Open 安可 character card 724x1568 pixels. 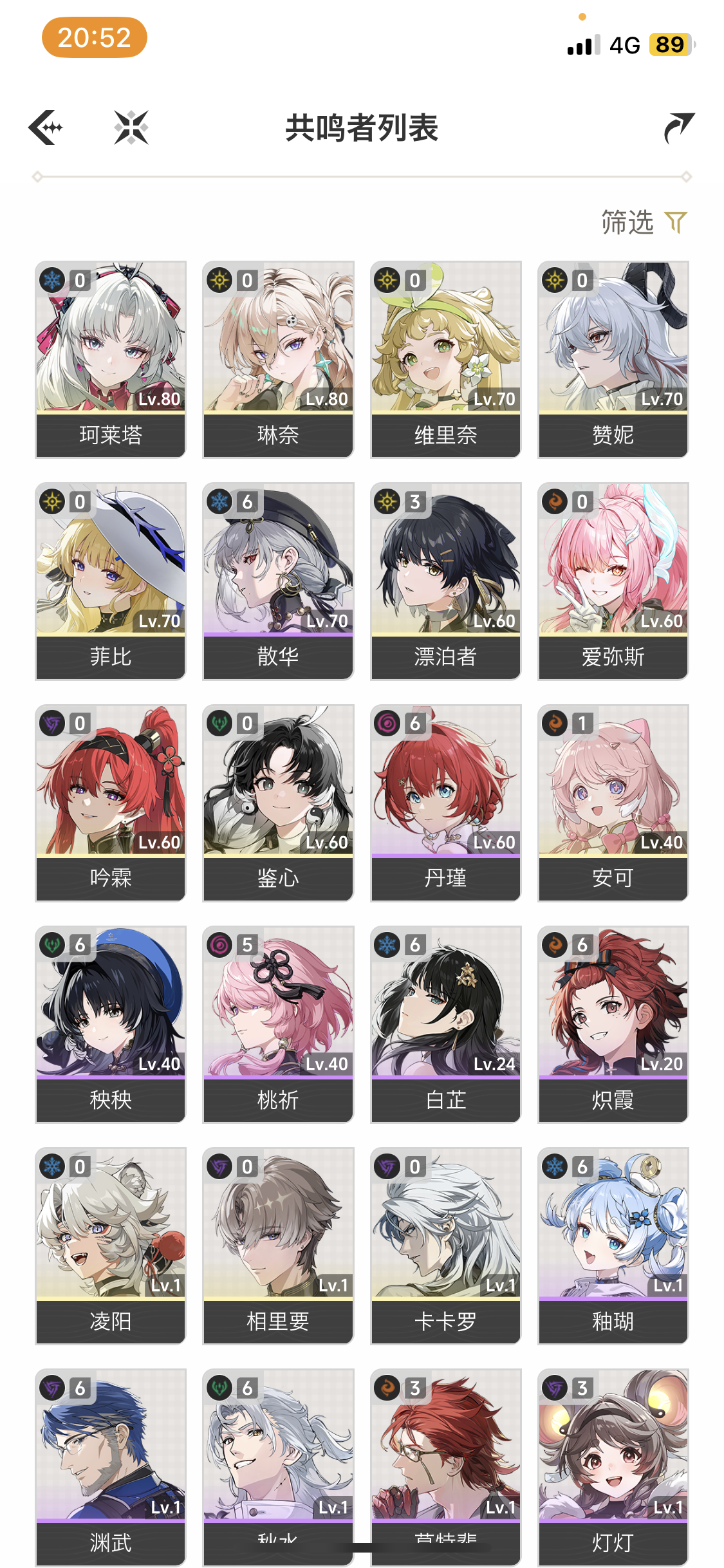613,802
